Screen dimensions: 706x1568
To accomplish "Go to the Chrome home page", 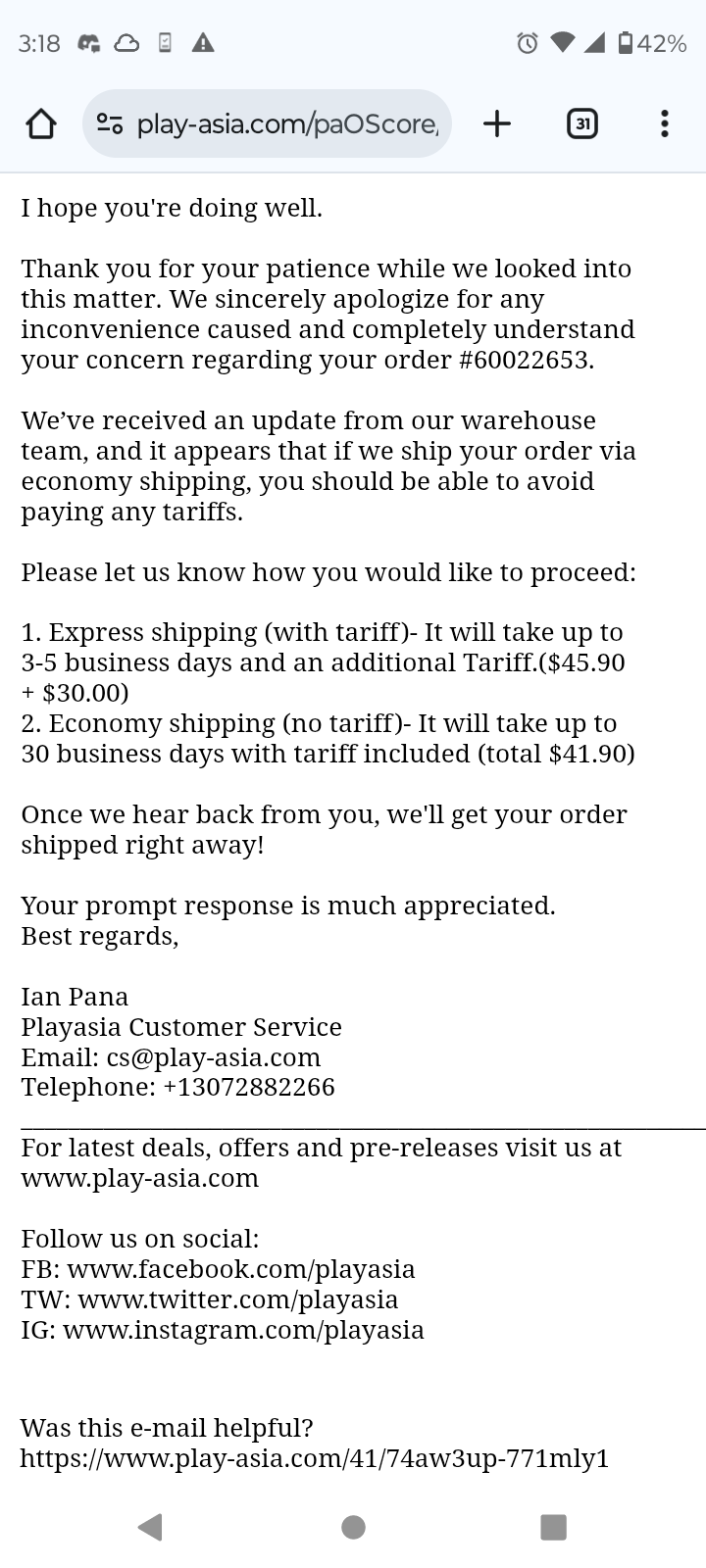I will (x=41, y=124).
